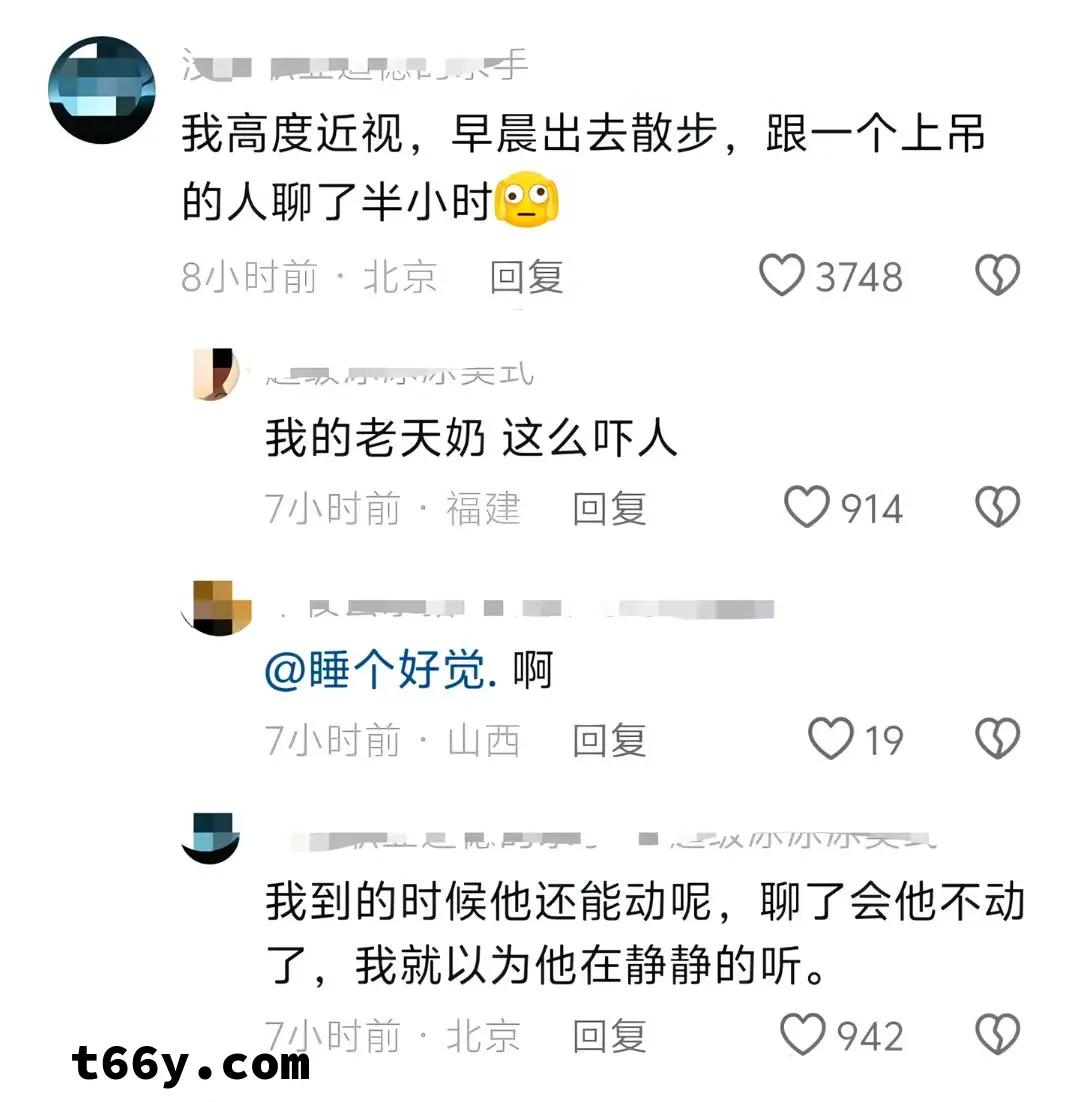Open the top commenter's avatar
The width and height of the screenshot is (1080, 1102).
pos(101,89)
